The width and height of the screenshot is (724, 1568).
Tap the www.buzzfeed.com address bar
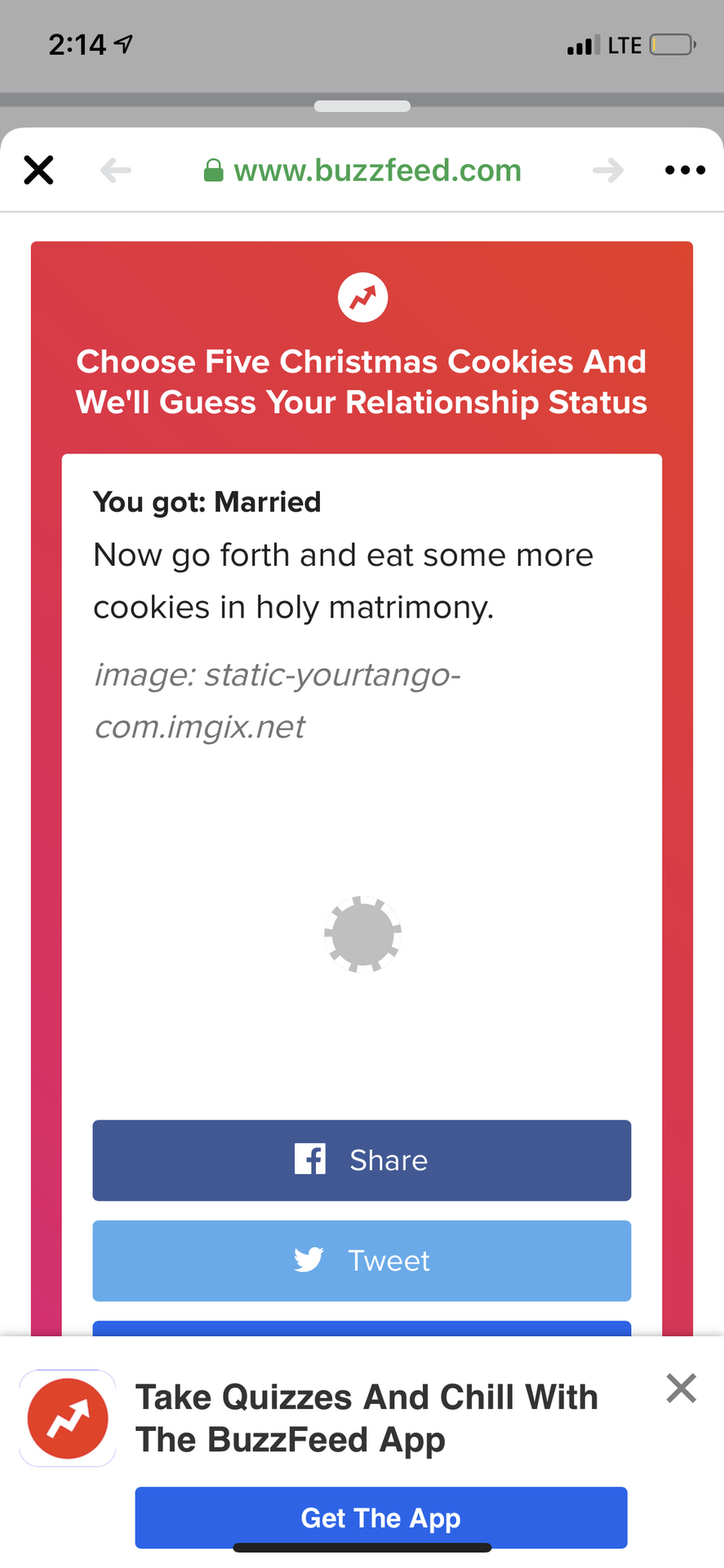point(362,171)
